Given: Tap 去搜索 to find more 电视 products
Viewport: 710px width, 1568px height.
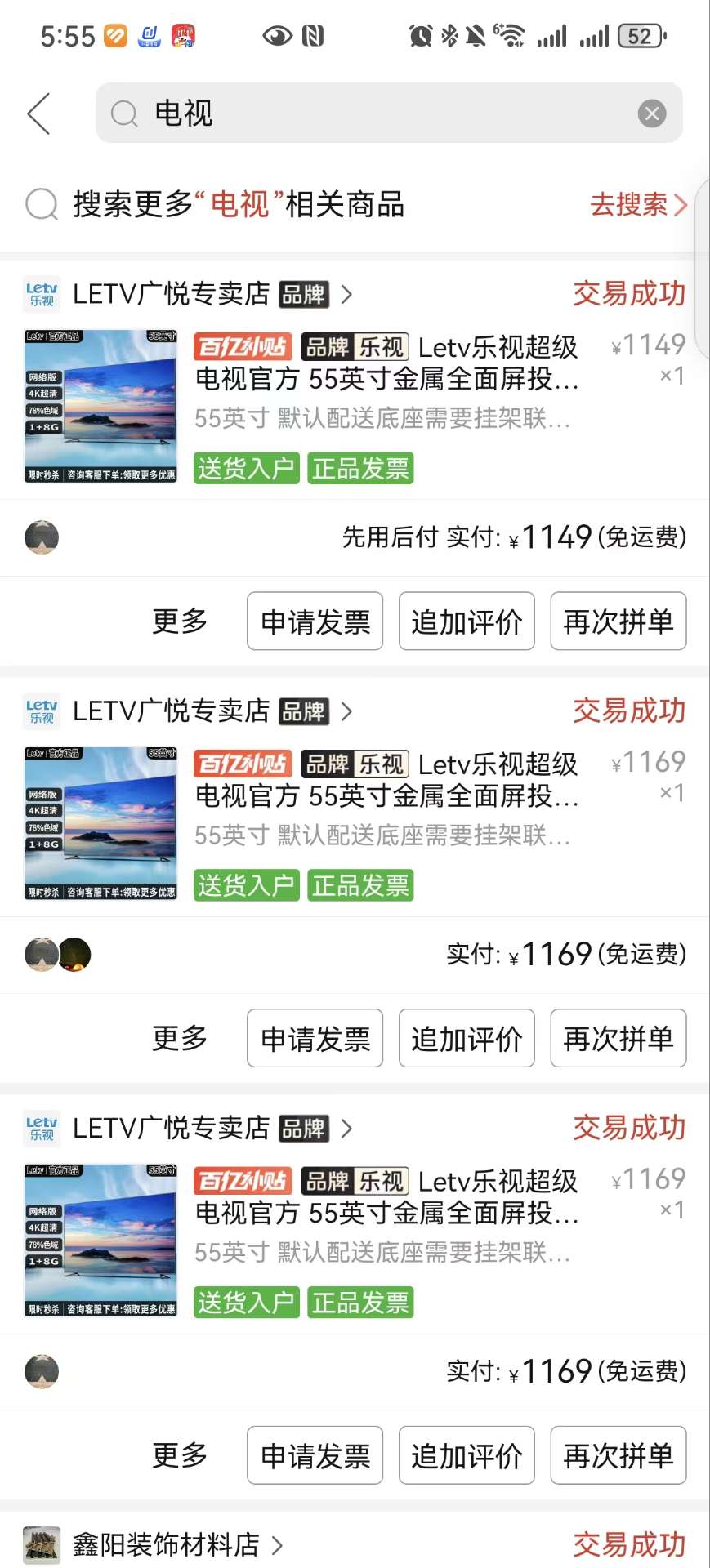Looking at the screenshot, I should [637, 204].
